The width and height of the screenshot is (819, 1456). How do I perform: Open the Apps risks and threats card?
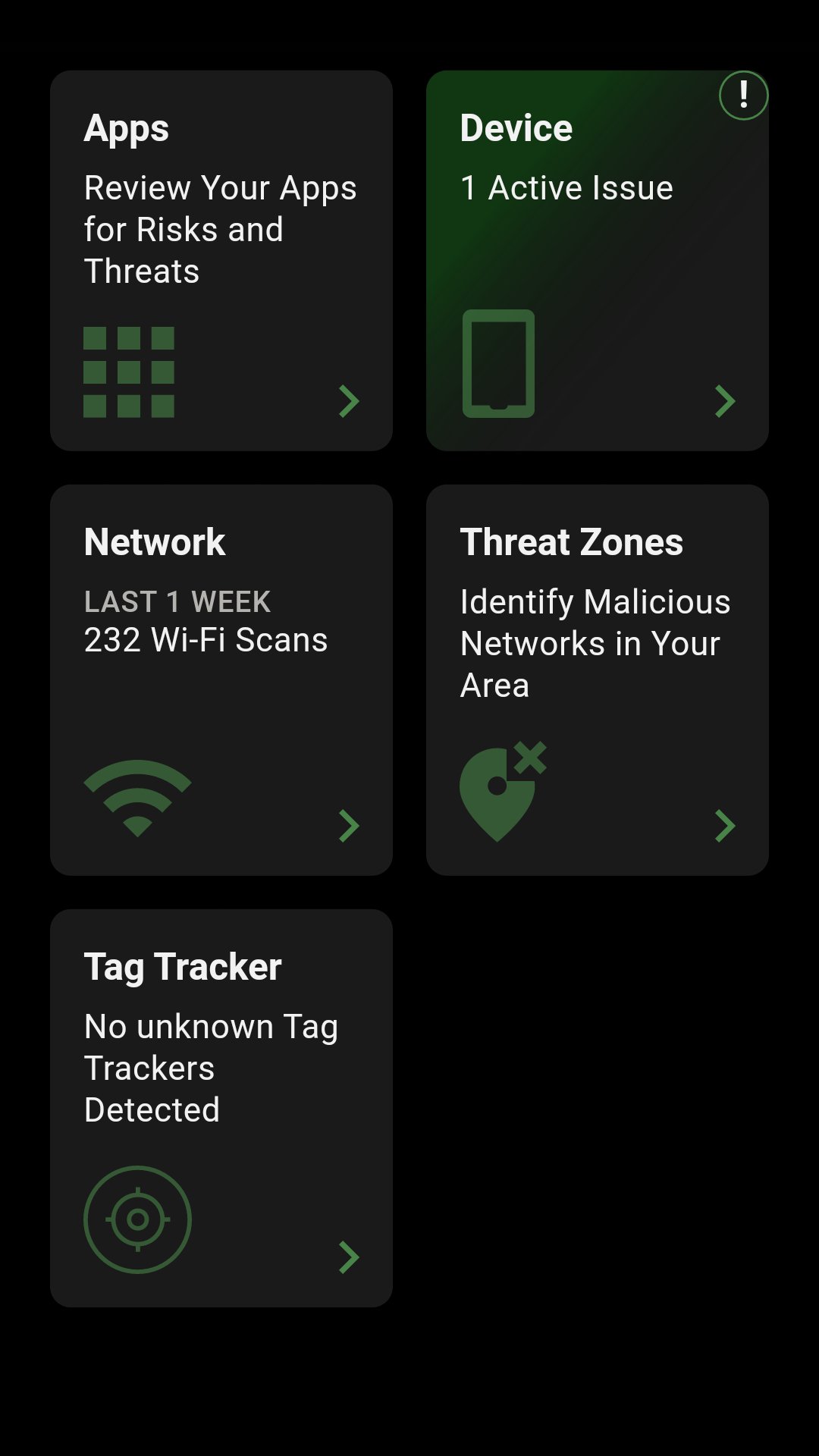pos(221,261)
